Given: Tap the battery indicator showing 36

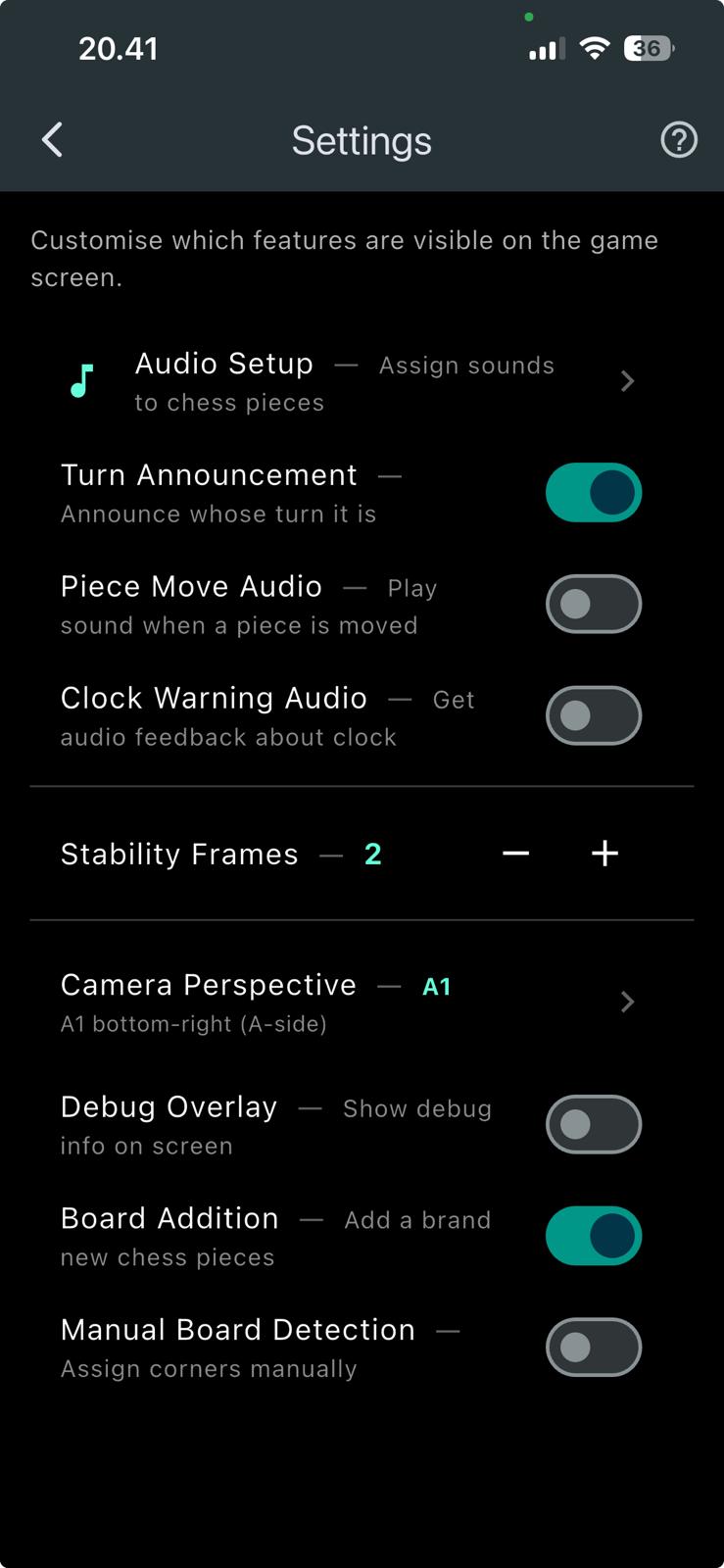Looking at the screenshot, I should coord(648,48).
